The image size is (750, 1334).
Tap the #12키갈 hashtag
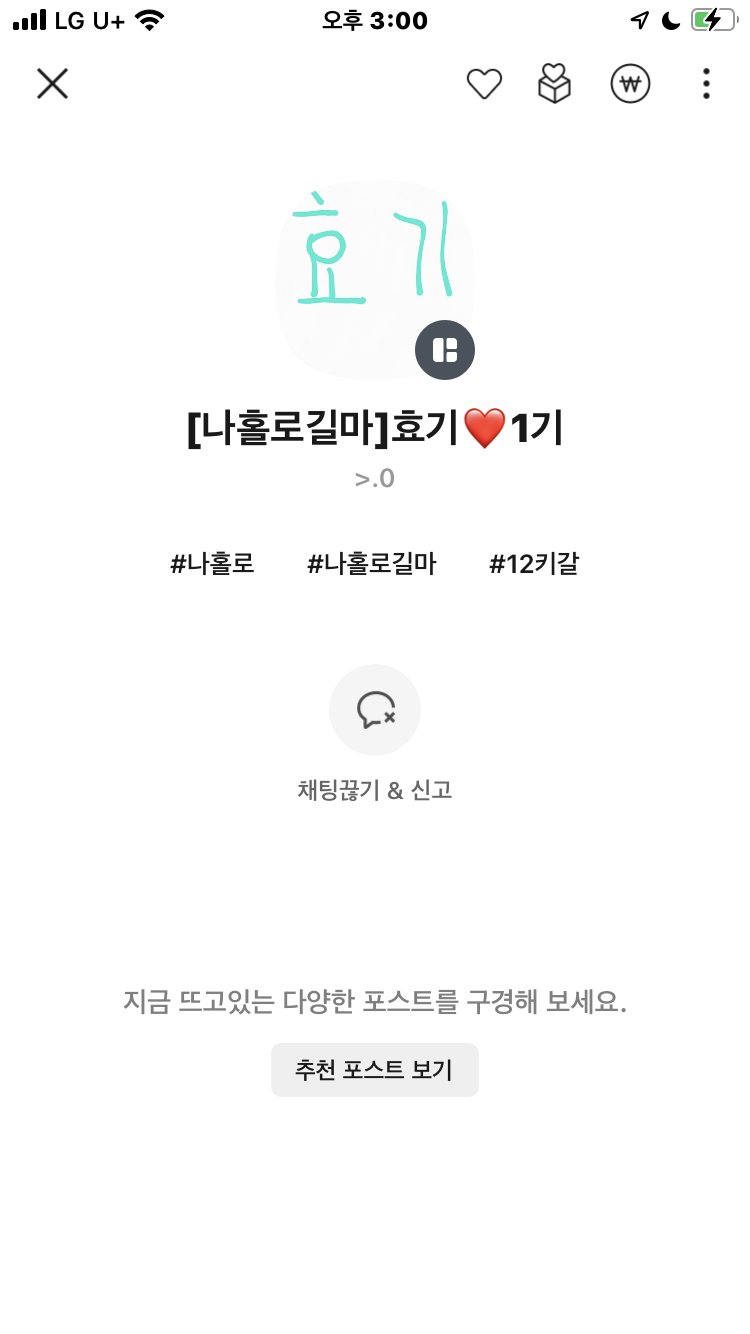tap(533, 564)
